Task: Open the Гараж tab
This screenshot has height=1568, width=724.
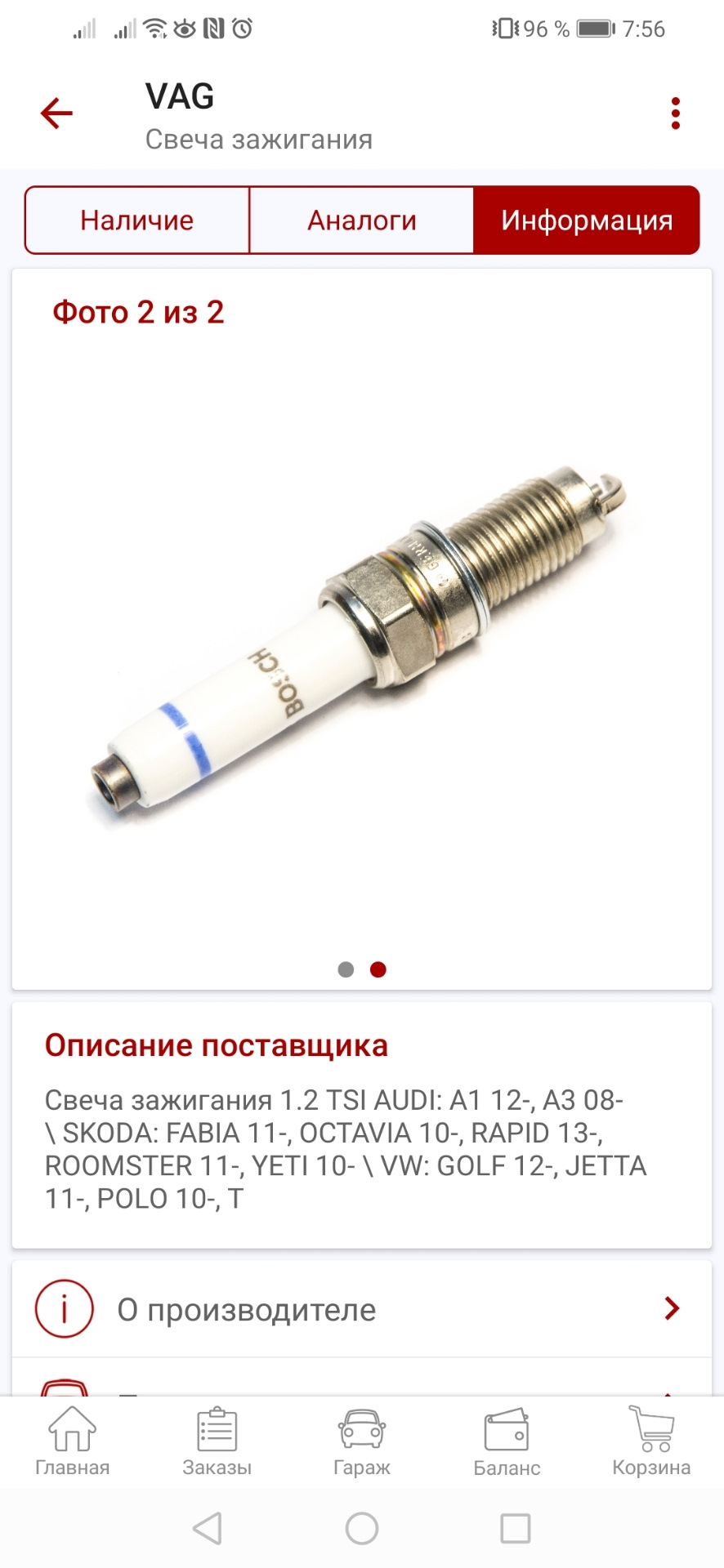Action: (x=362, y=1442)
